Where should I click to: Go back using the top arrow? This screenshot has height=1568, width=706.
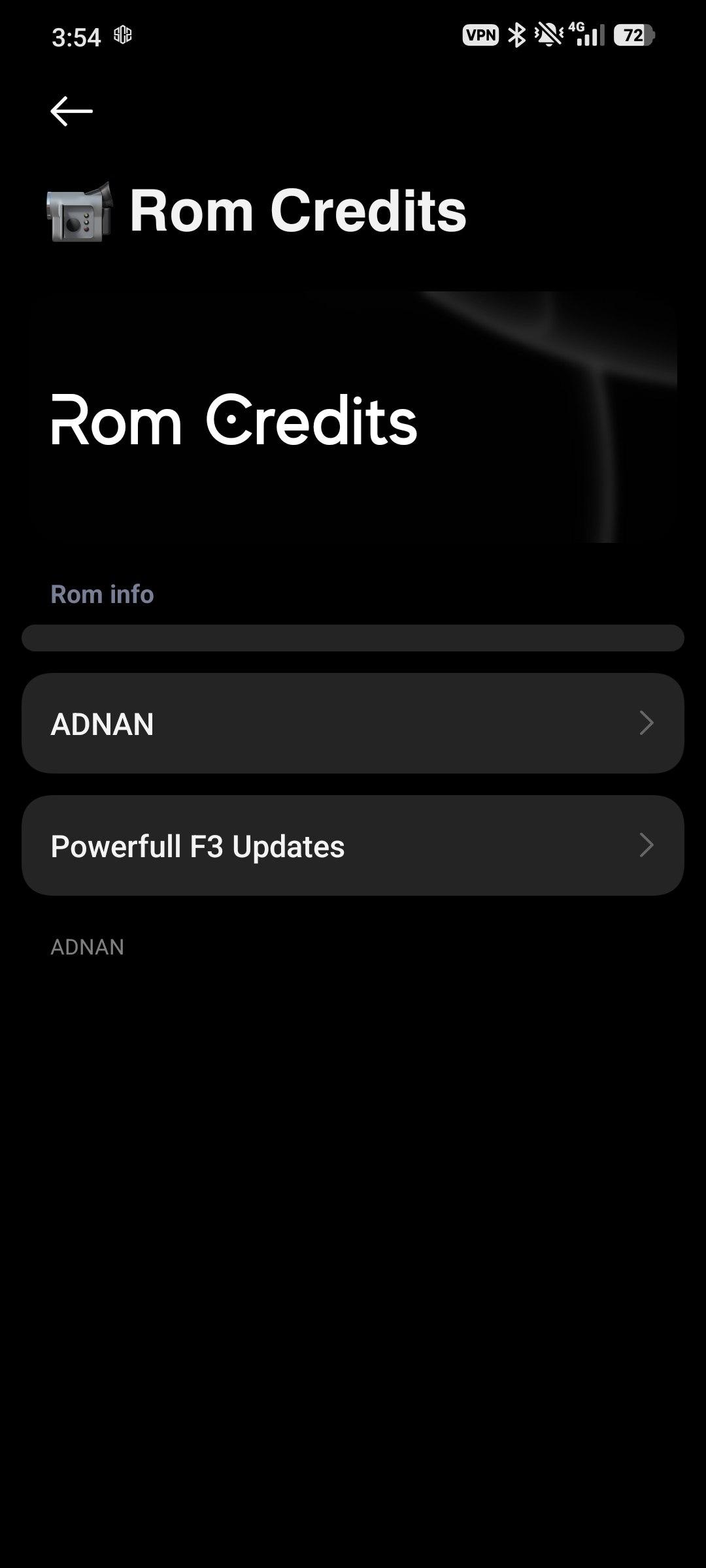click(71, 111)
